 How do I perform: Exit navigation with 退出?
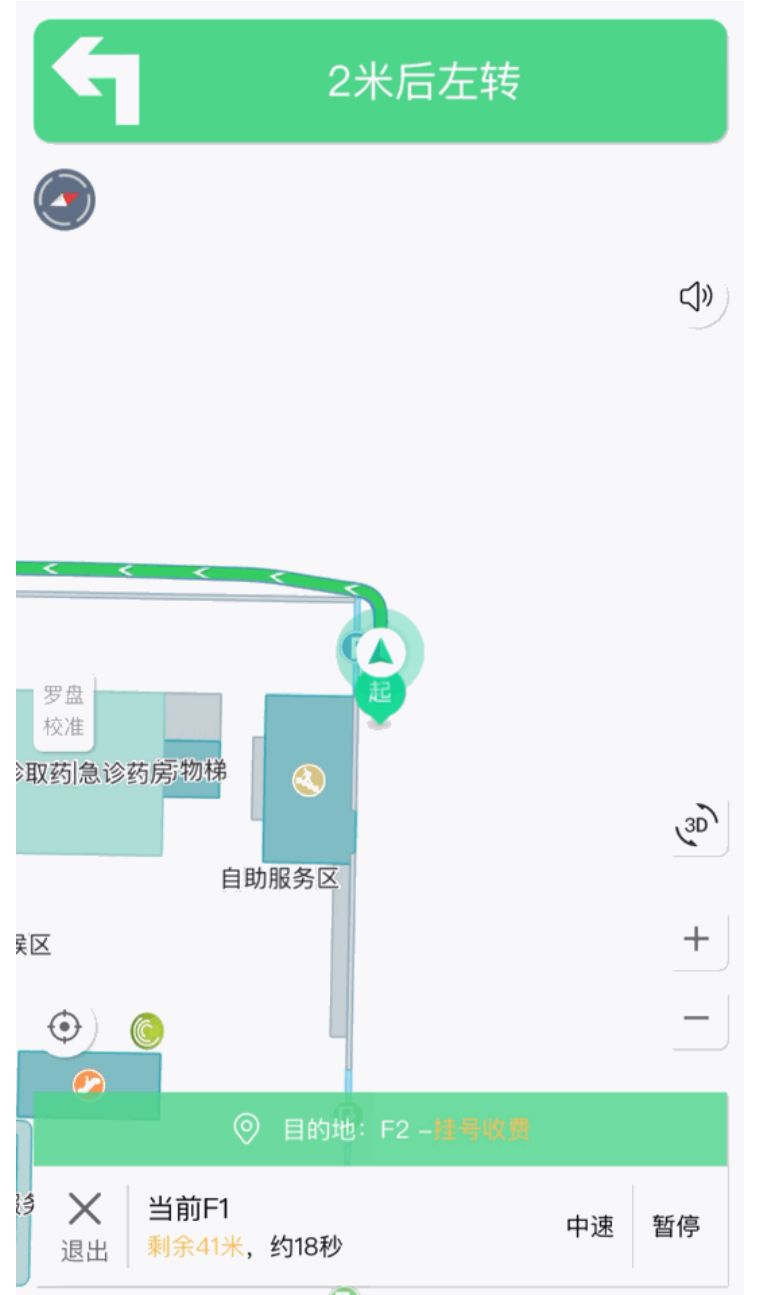coord(84,1226)
